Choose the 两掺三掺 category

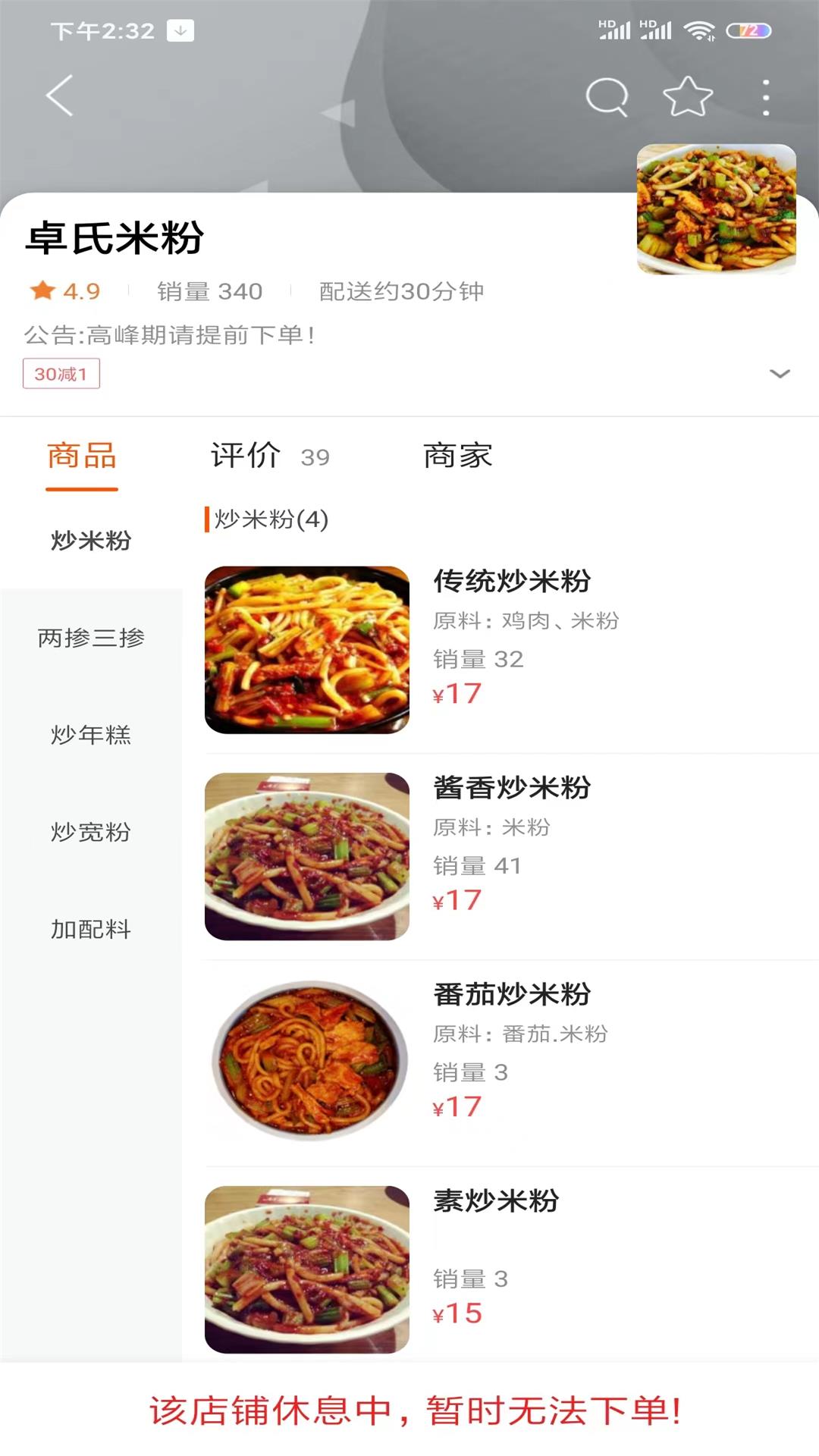pyautogui.click(x=91, y=638)
